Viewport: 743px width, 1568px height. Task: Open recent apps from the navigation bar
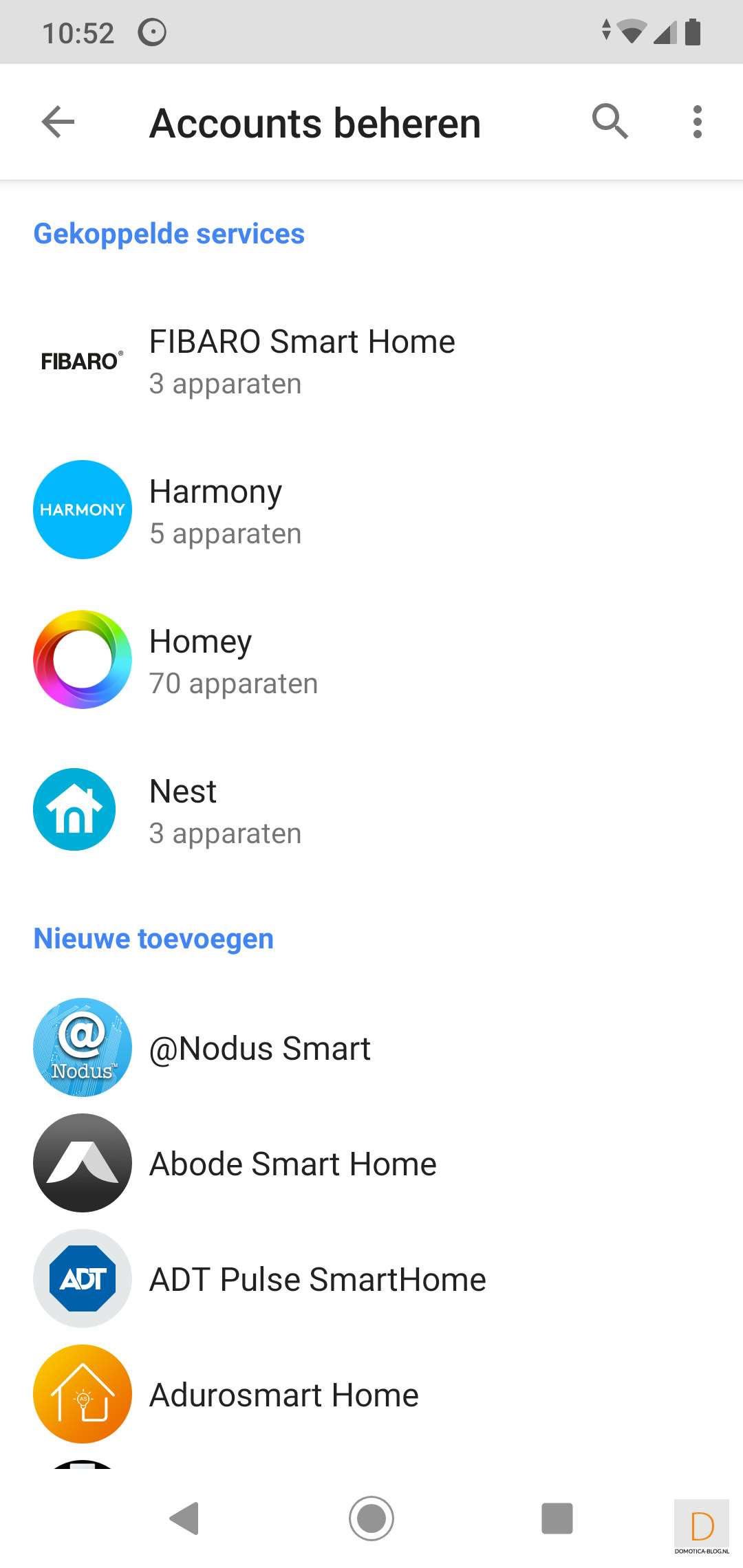pos(557,1518)
